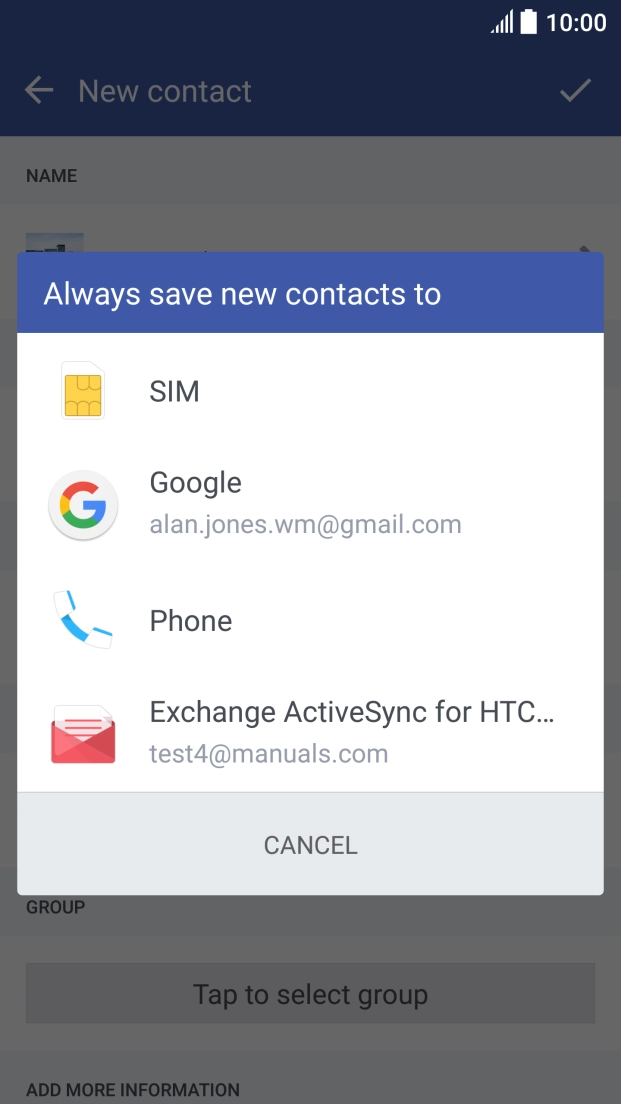Pick Exchange ActiveSync test4@manuals.com account
Screen dimensions: 621x1104
310,732
